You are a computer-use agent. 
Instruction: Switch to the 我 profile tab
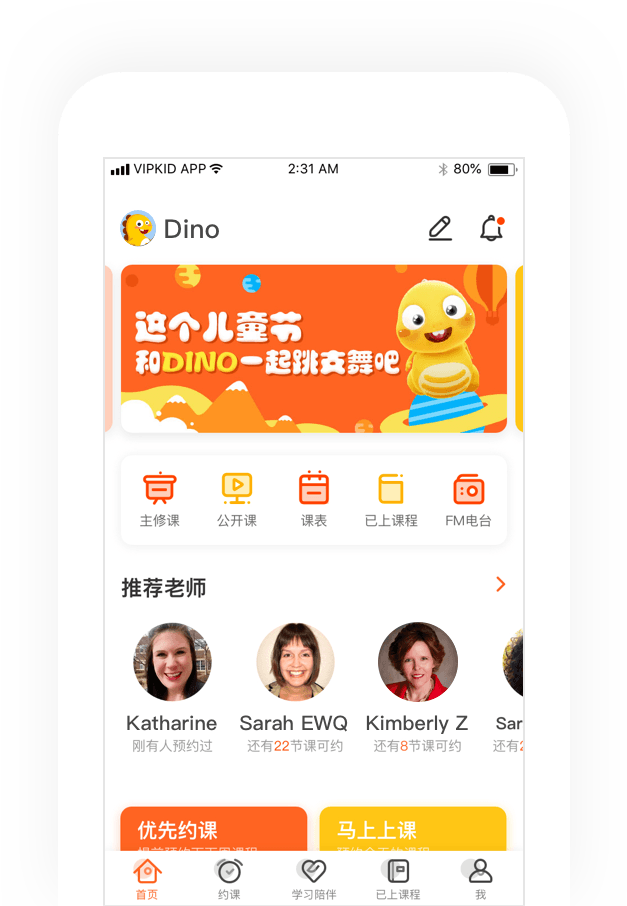480,878
